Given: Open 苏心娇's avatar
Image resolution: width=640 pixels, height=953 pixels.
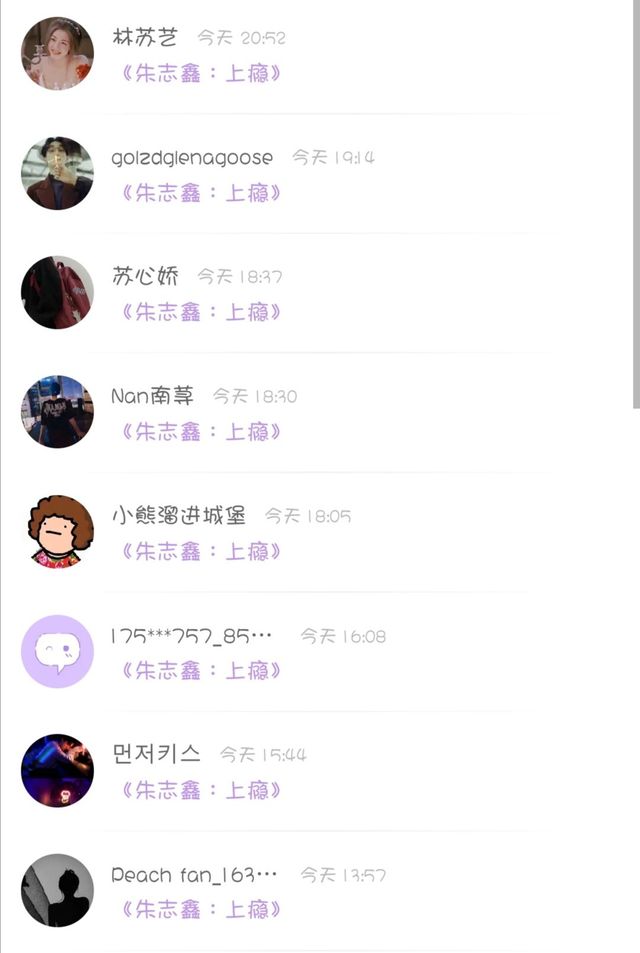Looking at the screenshot, I should (x=57, y=292).
